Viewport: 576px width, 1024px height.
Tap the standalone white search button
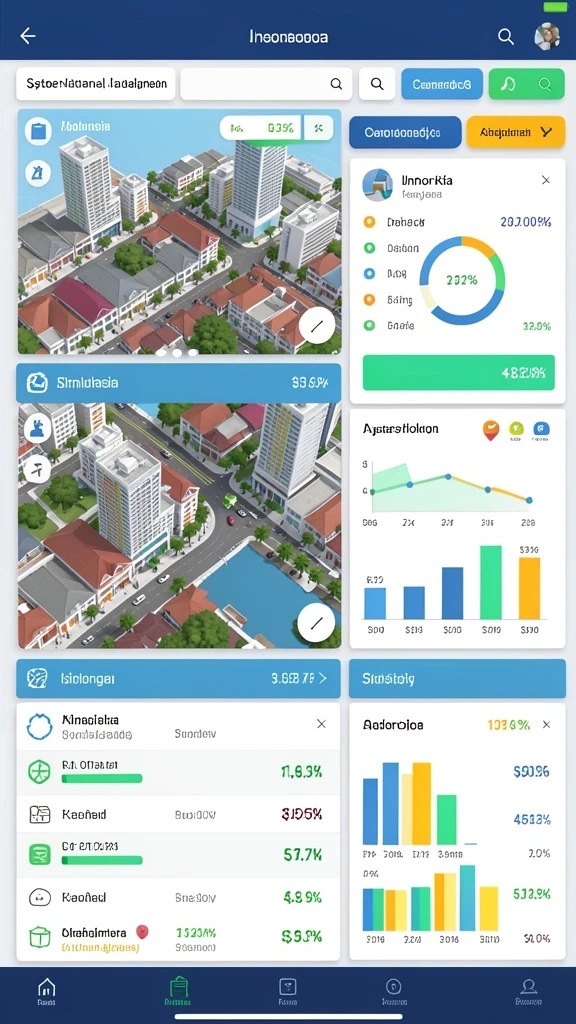(x=377, y=84)
